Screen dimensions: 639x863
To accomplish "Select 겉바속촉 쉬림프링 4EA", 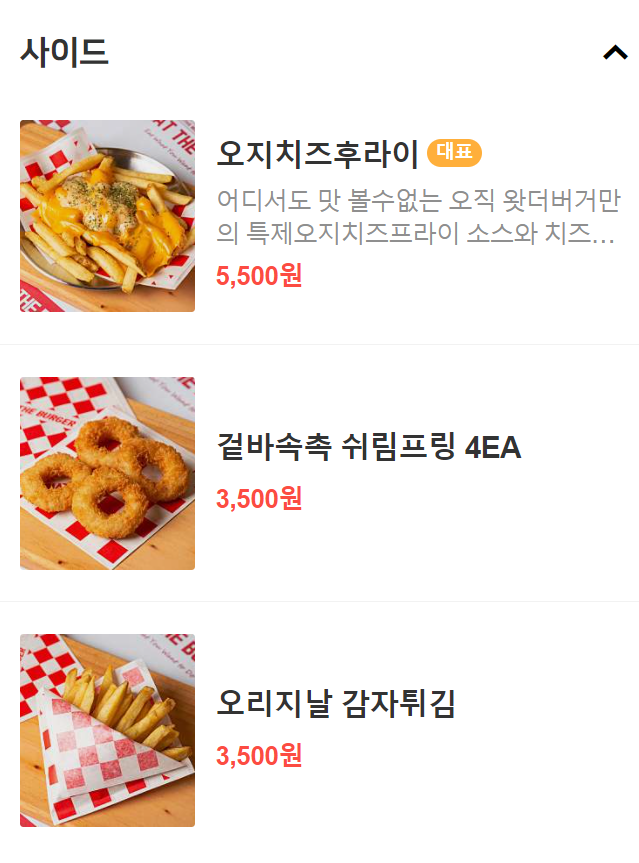I will pyautogui.click(x=368, y=448).
